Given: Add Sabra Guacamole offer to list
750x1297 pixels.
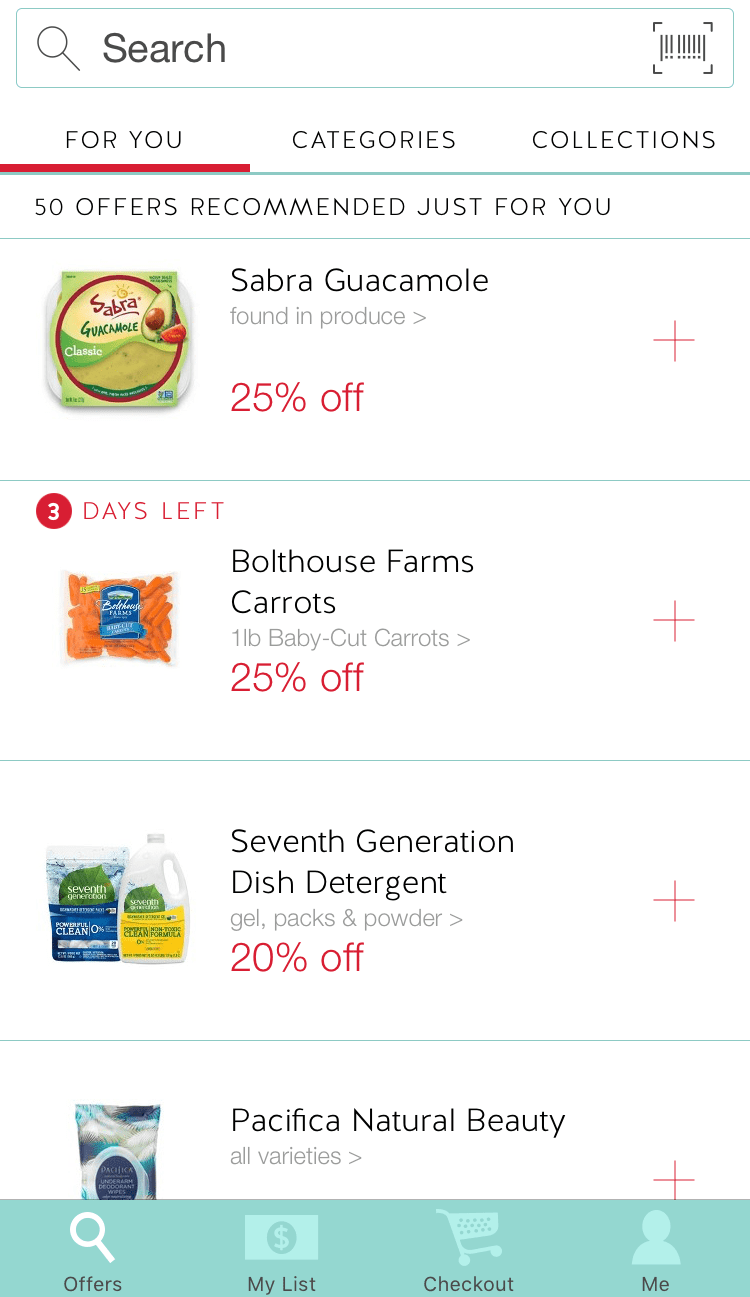Looking at the screenshot, I should (x=674, y=341).
